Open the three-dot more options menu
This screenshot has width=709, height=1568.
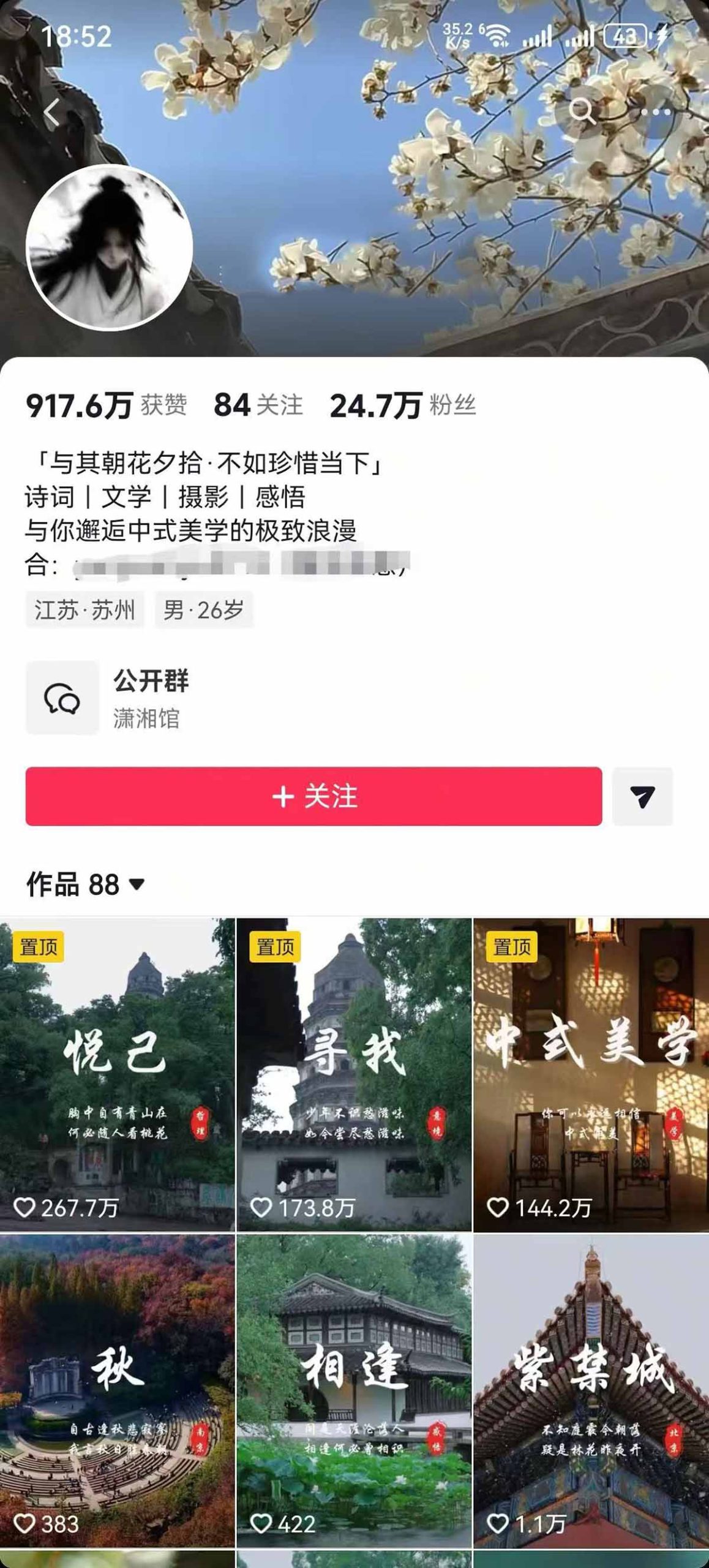656,112
